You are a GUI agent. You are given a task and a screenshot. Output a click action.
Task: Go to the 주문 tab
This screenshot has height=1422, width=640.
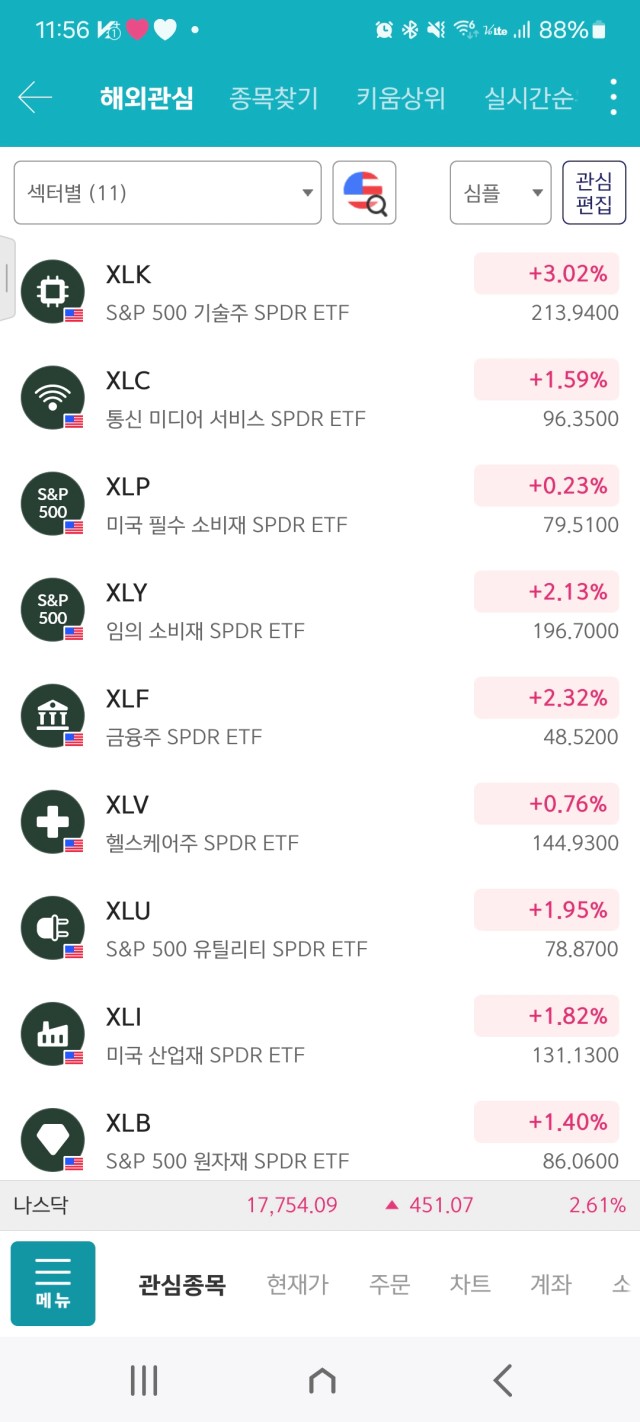389,1285
